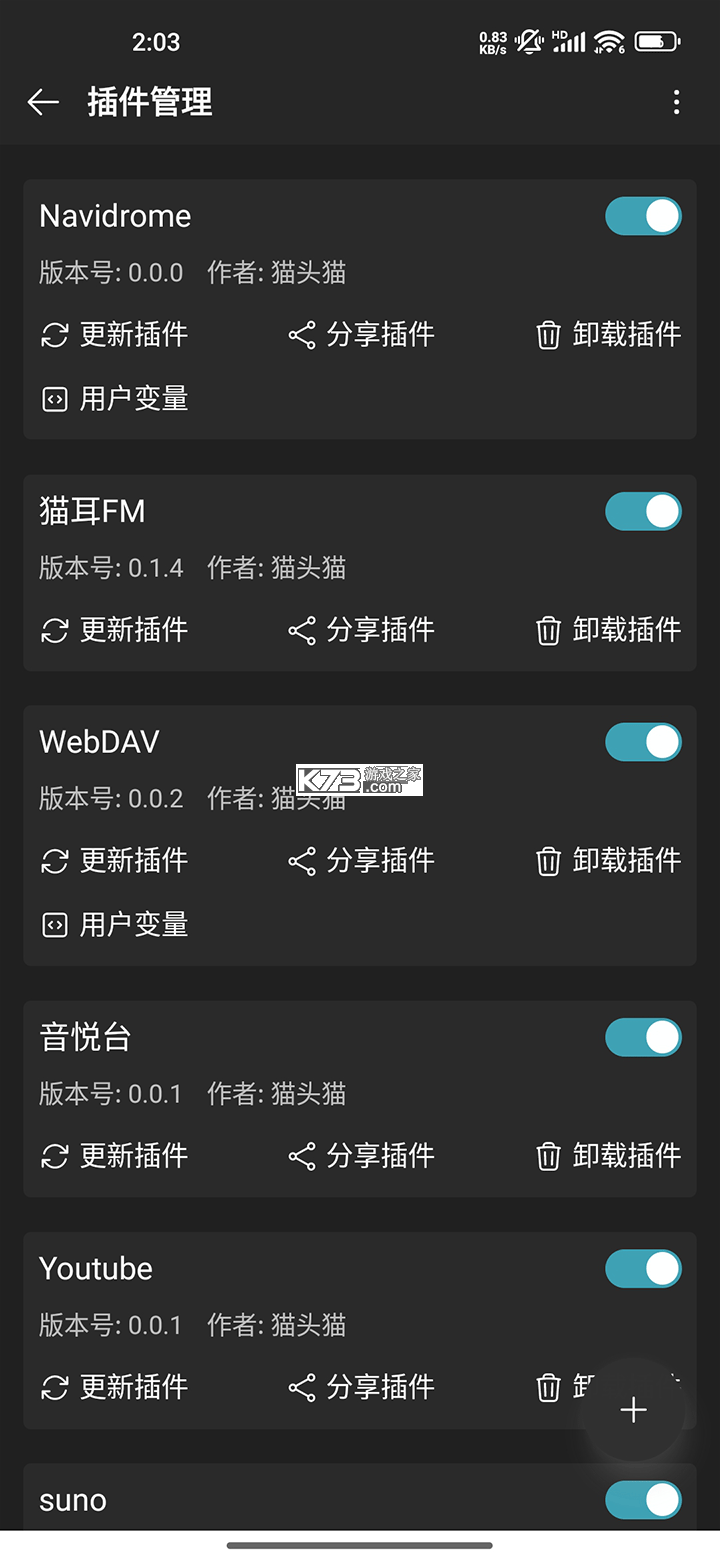Click the uninstall icon for 猫耳FM
The width and height of the screenshot is (720, 1560).
coord(548,630)
